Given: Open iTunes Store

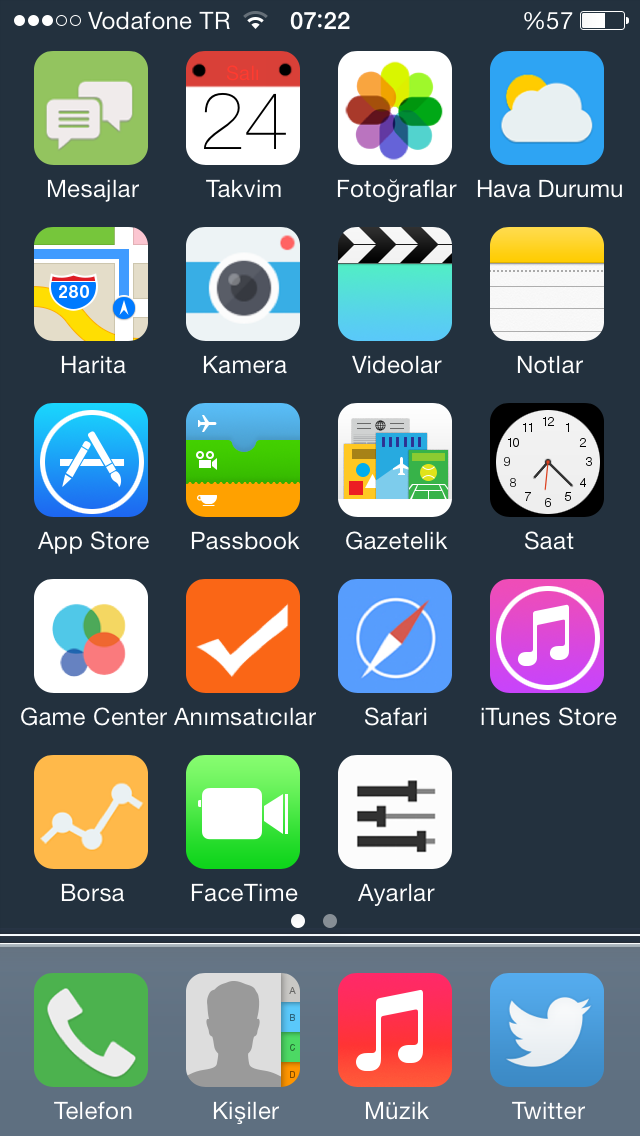Looking at the screenshot, I should [547, 636].
